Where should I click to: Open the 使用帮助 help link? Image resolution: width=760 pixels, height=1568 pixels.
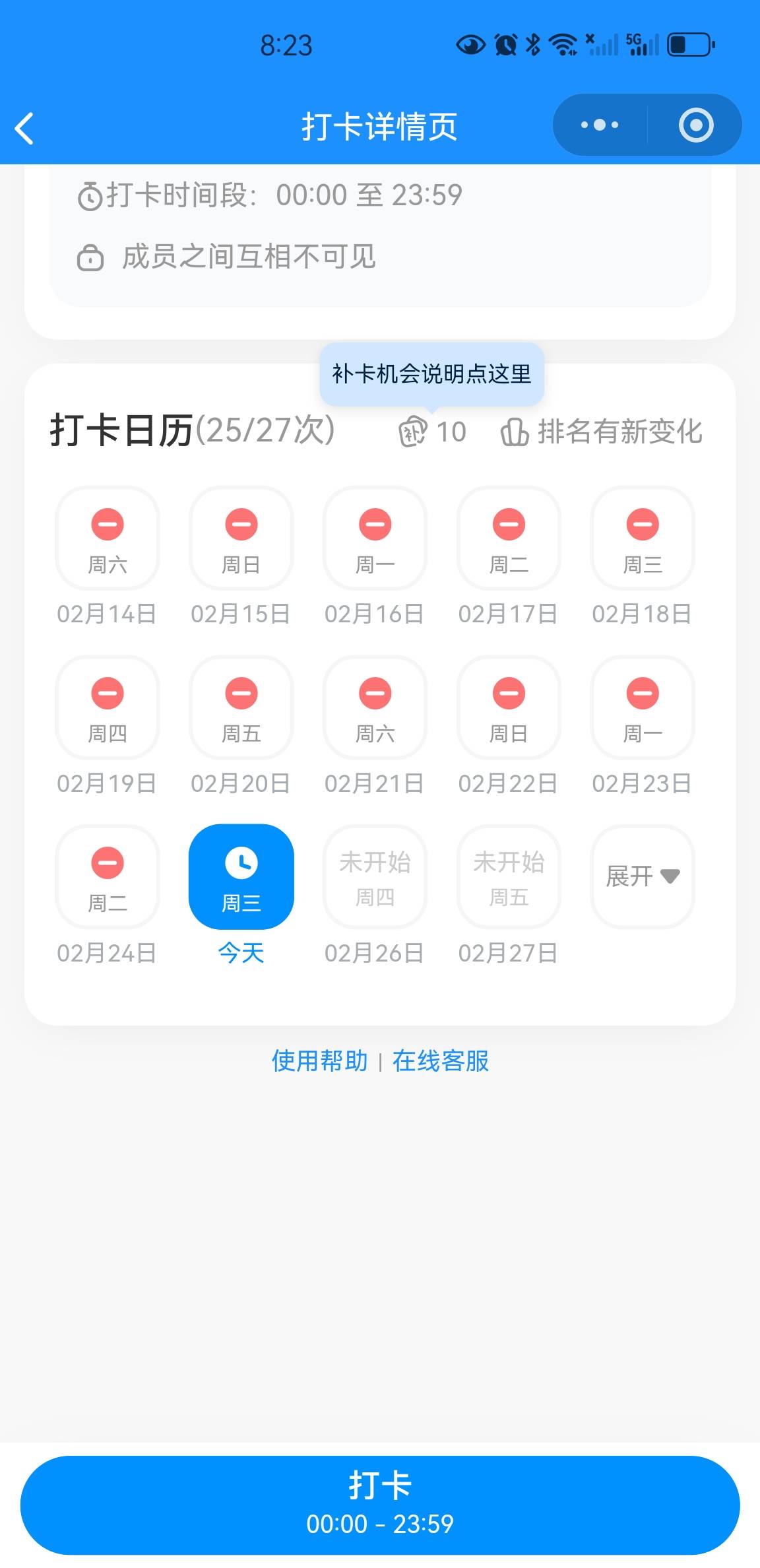click(319, 1061)
